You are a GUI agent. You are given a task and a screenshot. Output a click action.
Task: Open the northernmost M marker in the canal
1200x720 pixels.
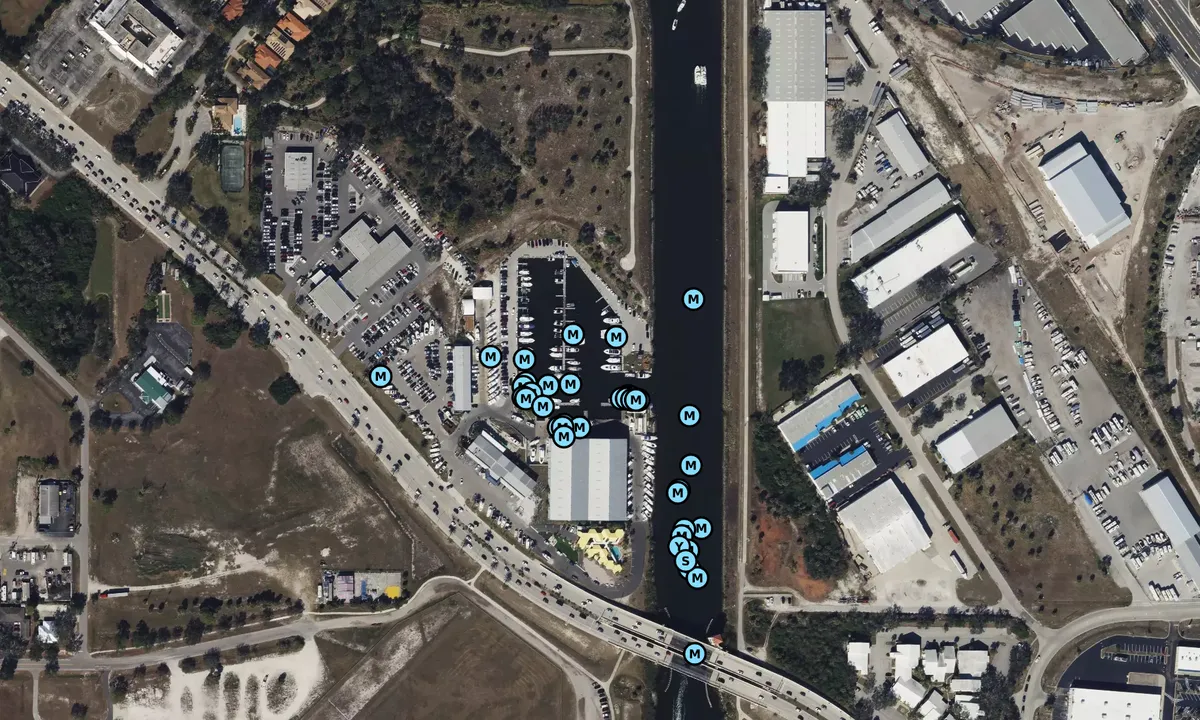pyautogui.click(x=693, y=298)
